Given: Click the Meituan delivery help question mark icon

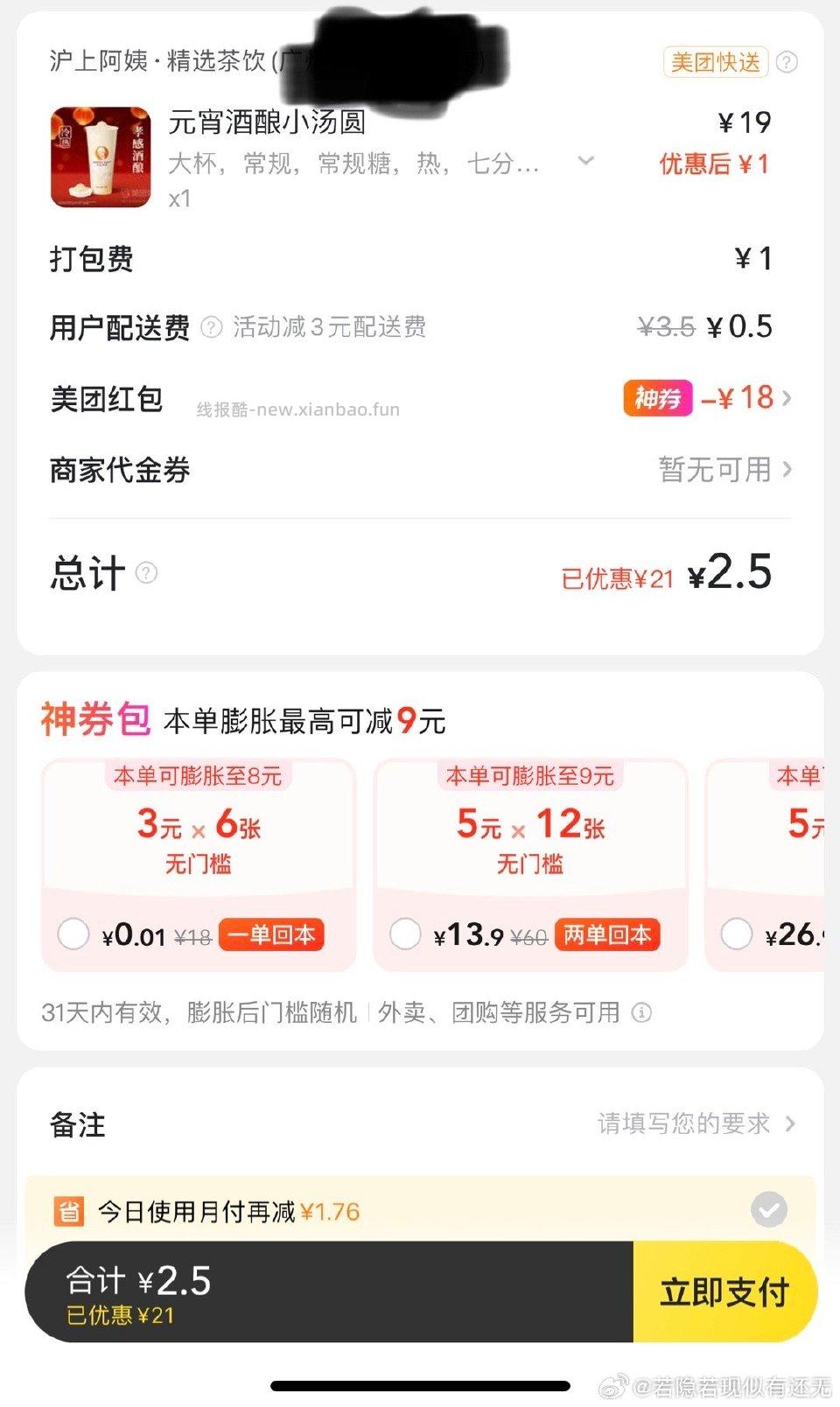Looking at the screenshot, I should coord(786,61).
